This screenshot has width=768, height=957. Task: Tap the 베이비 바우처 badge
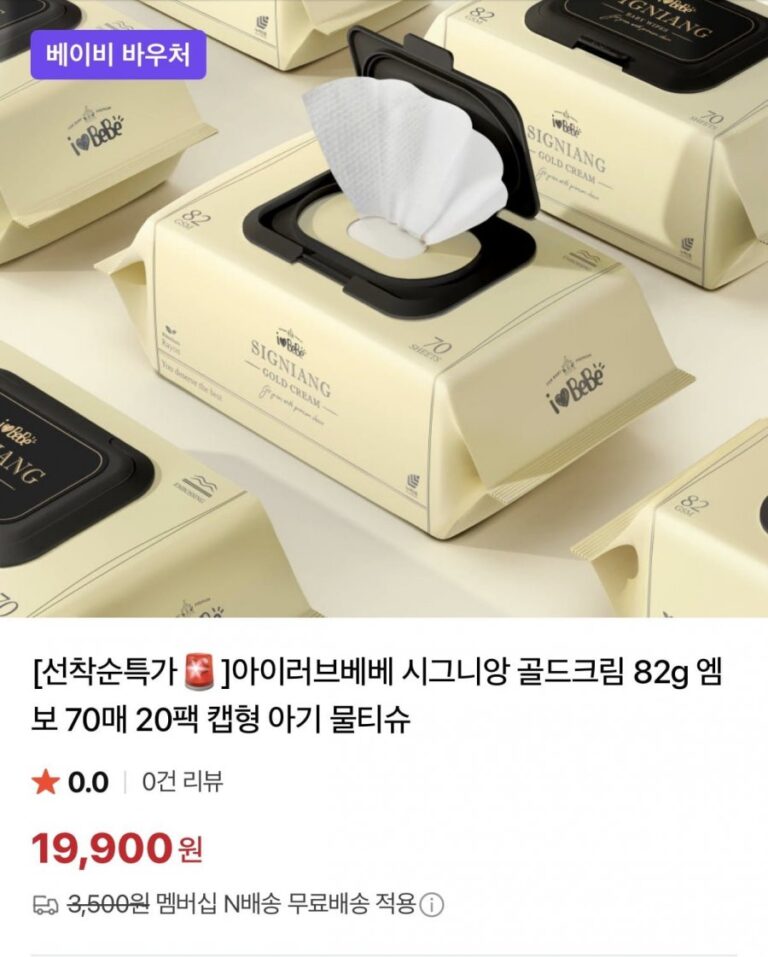[x=118, y=55]
